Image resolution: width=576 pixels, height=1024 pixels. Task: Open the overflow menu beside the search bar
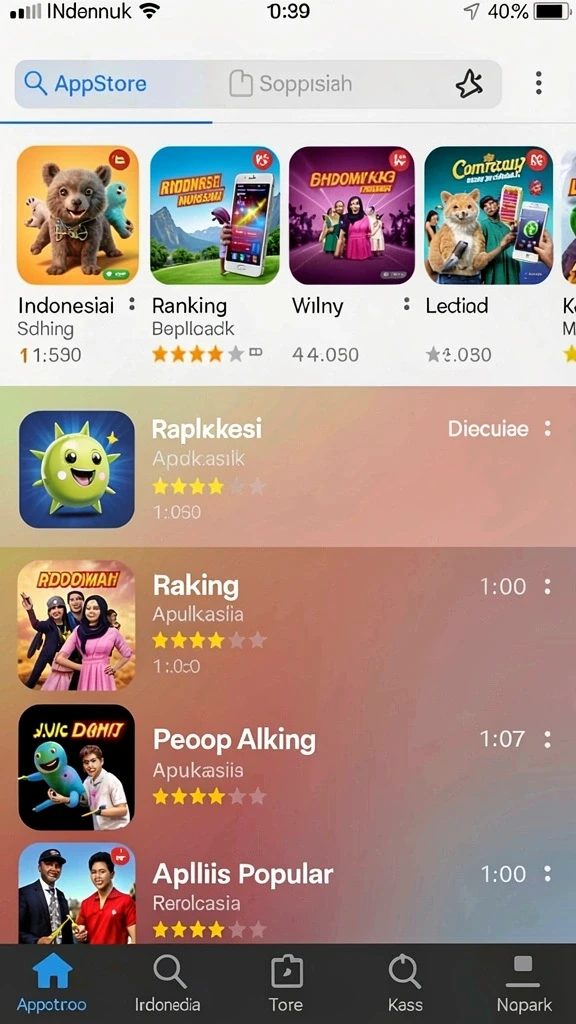[538, 83]
